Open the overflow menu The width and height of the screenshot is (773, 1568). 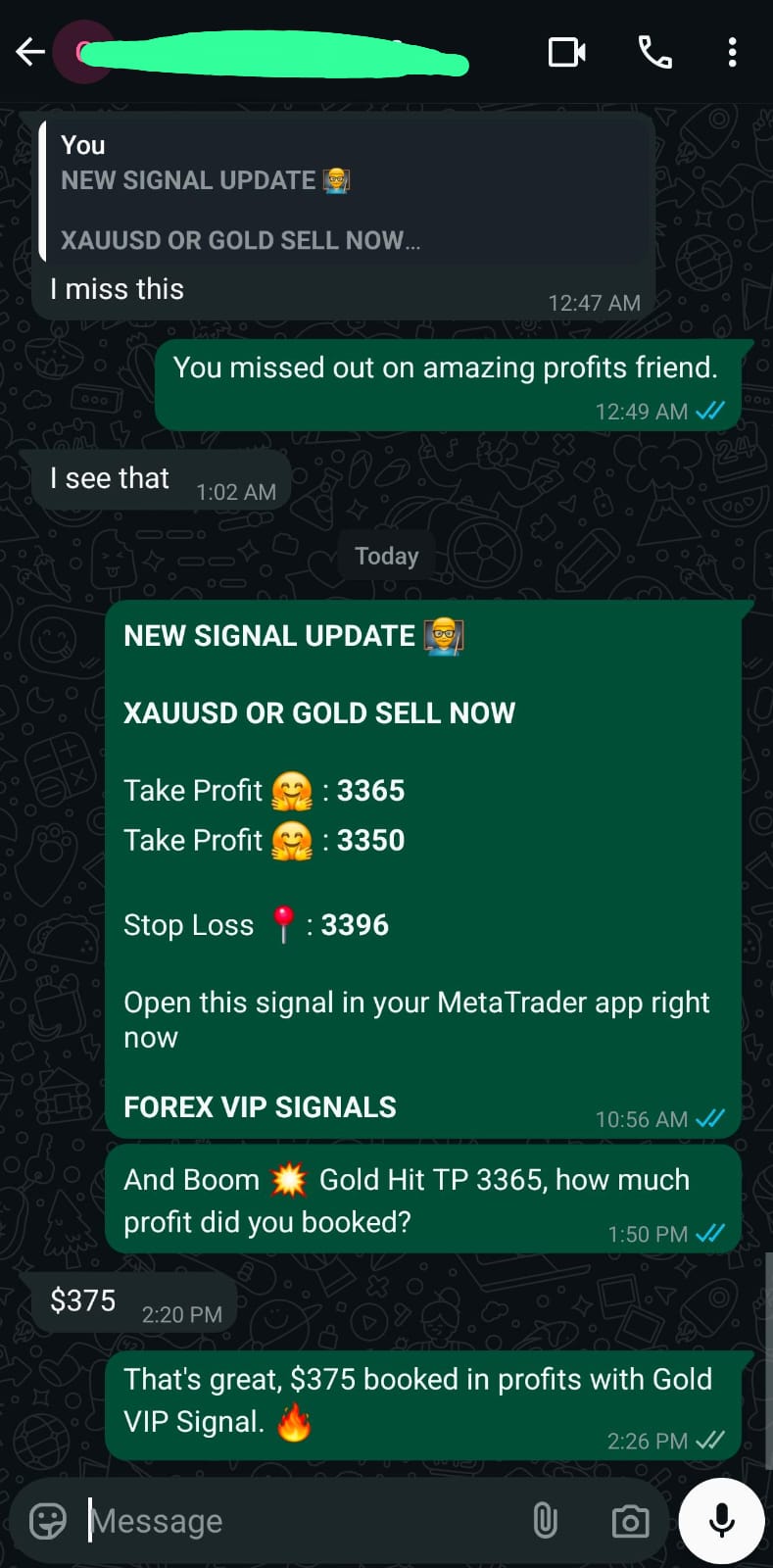(732, 52)
